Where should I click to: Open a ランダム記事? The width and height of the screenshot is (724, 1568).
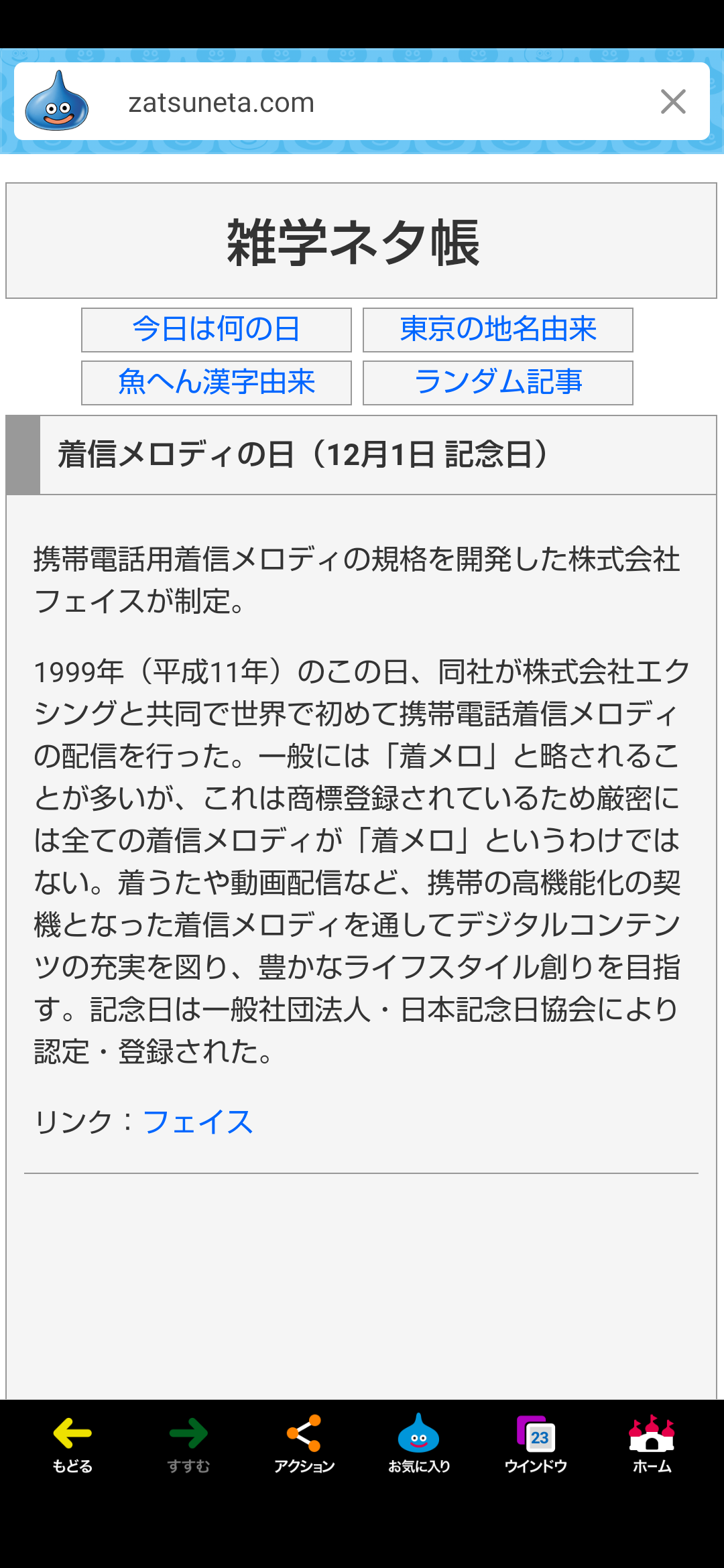[498, 383]
